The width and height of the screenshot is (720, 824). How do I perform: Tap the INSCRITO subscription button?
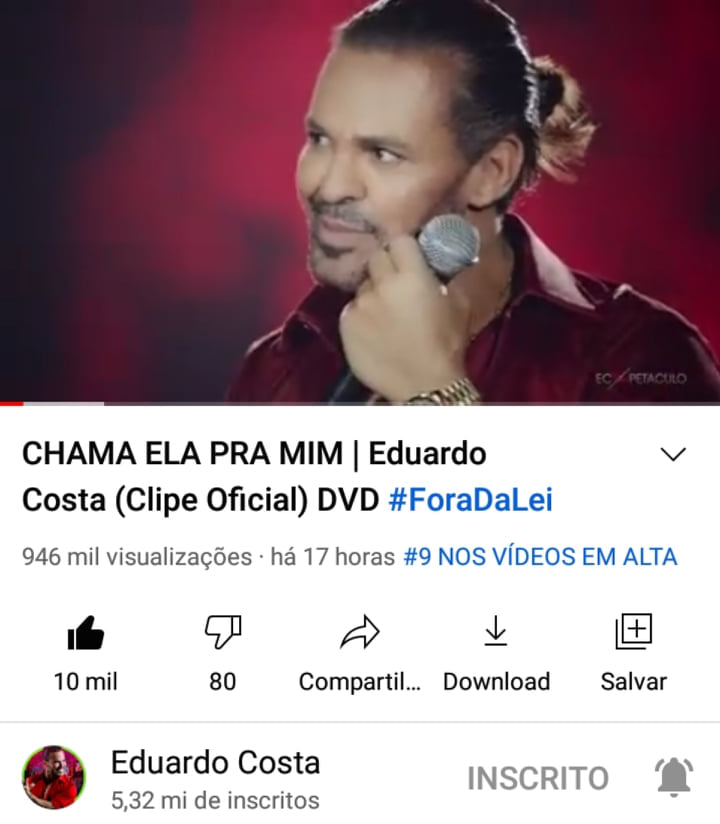[538, 778]
